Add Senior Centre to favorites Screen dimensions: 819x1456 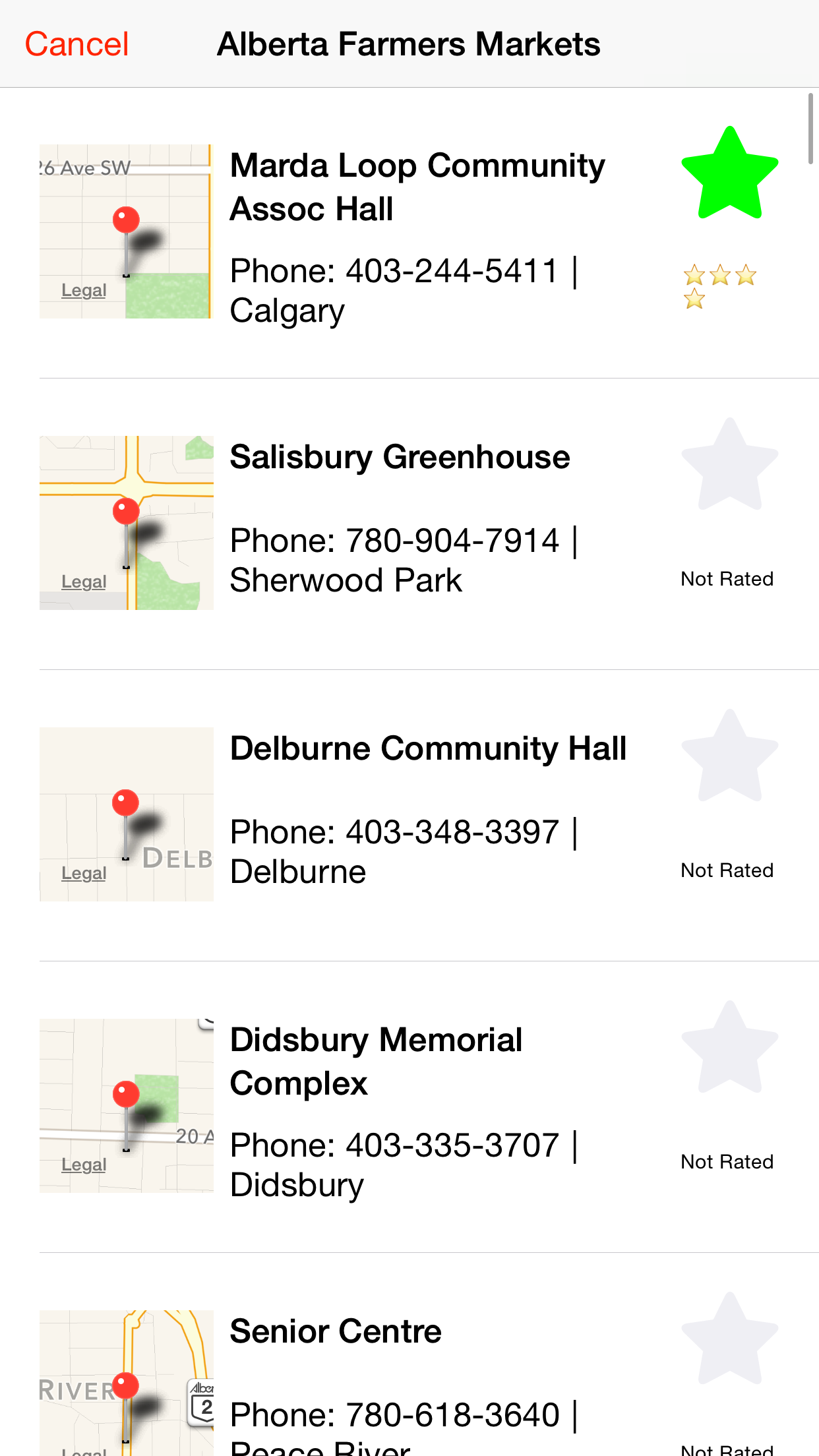pos(729,1339)
